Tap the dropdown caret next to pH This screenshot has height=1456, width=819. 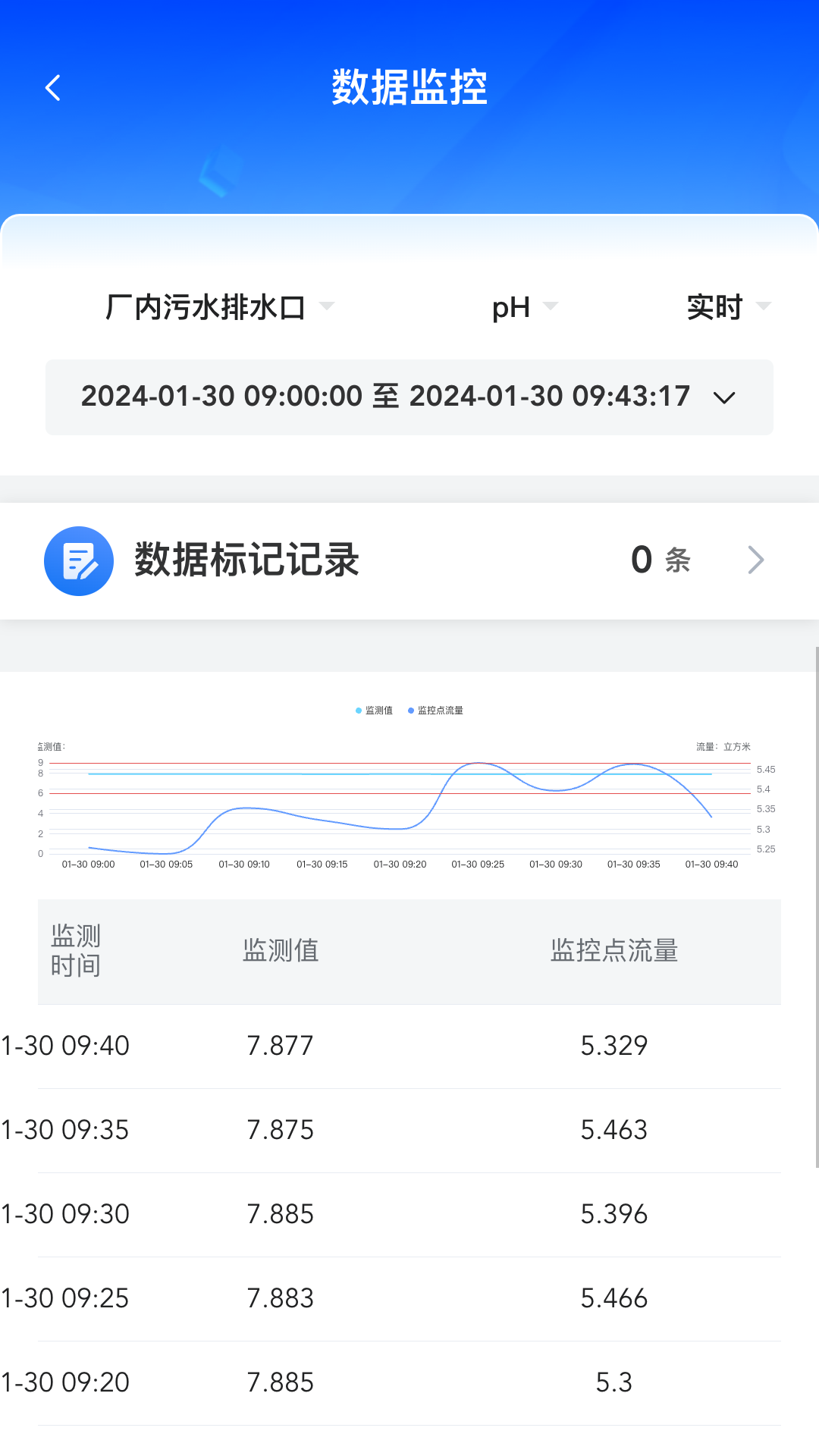pyautogui.click(x=551, y=306)
